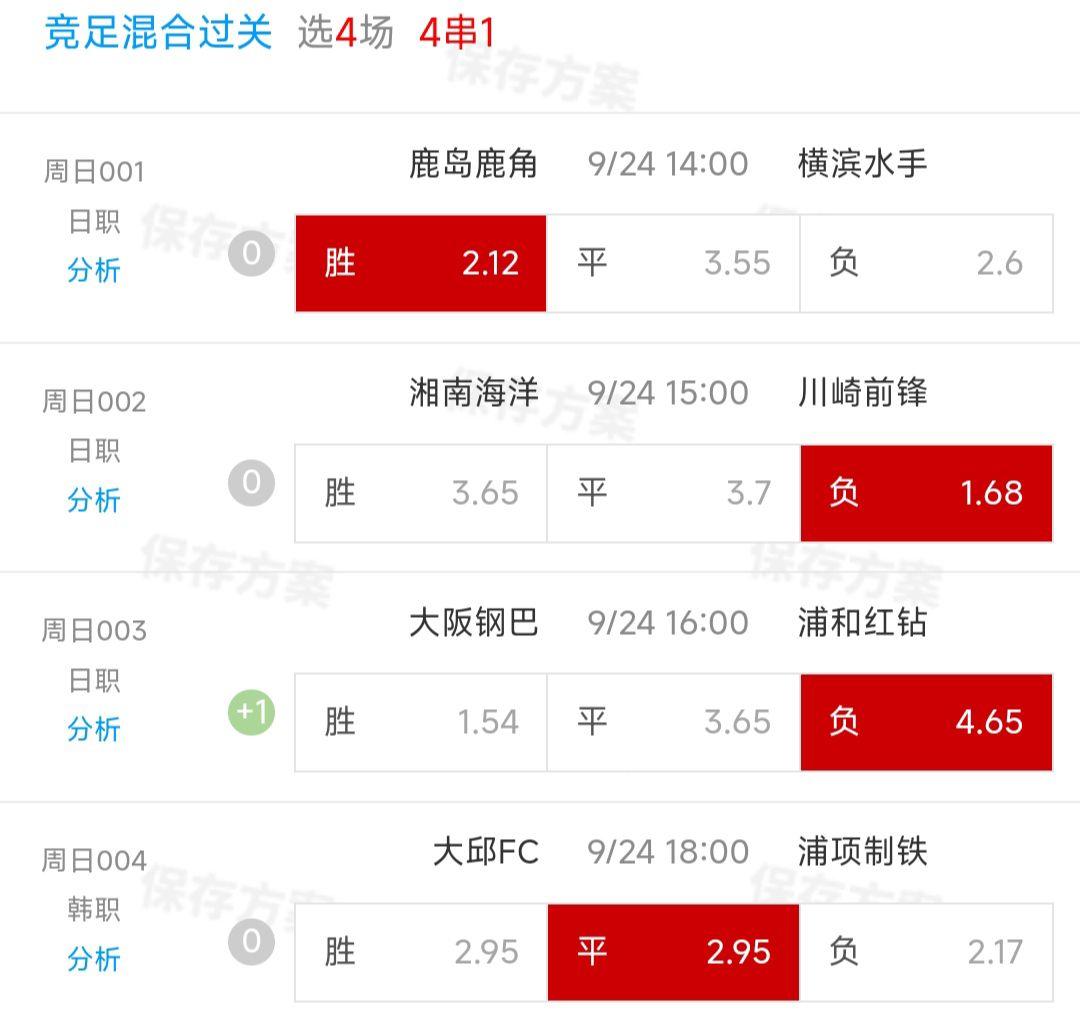Pick 平 3.65 in 周日003 match
Image resolution: width=1080 pixels, height=1024 pixels.
673,722
